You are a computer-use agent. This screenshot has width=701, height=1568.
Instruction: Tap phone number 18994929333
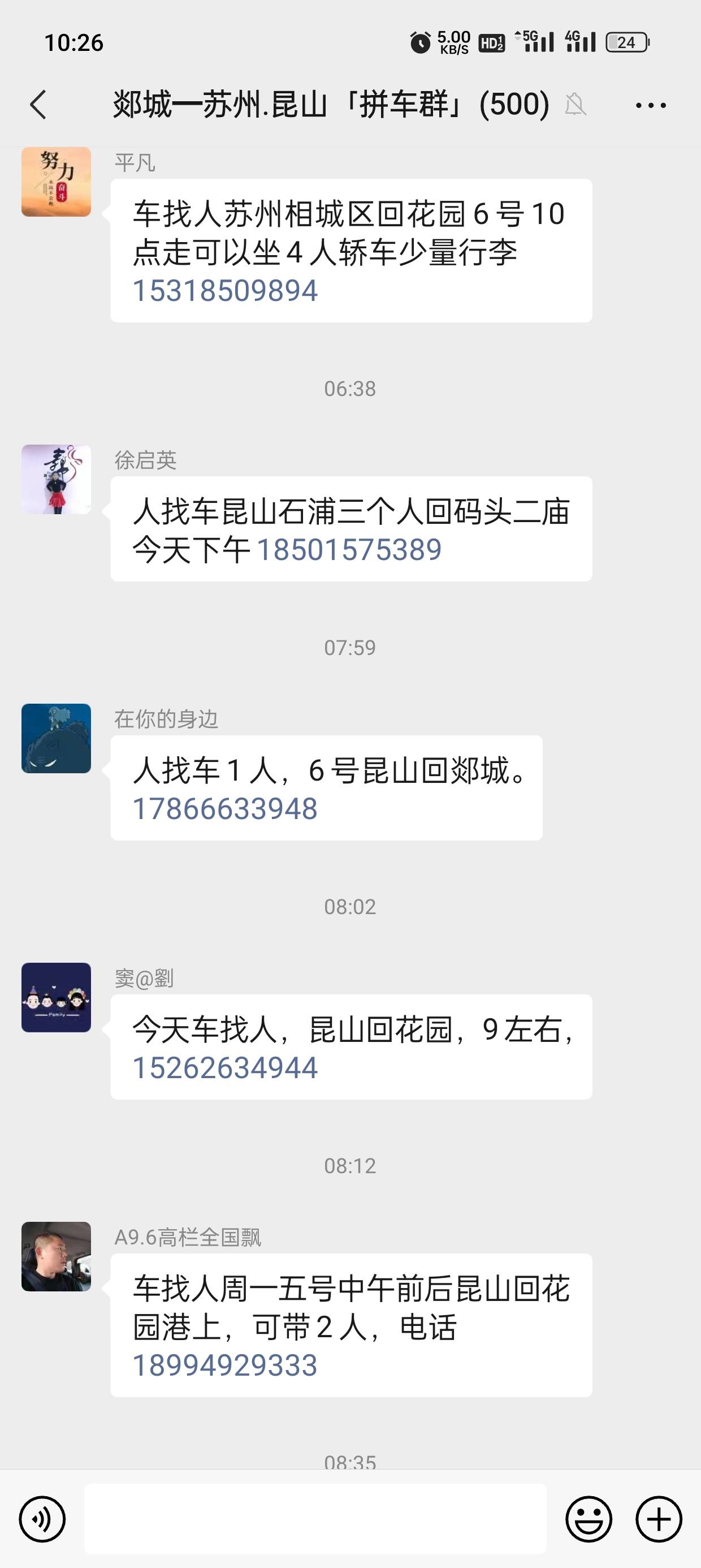(225, 1366)
